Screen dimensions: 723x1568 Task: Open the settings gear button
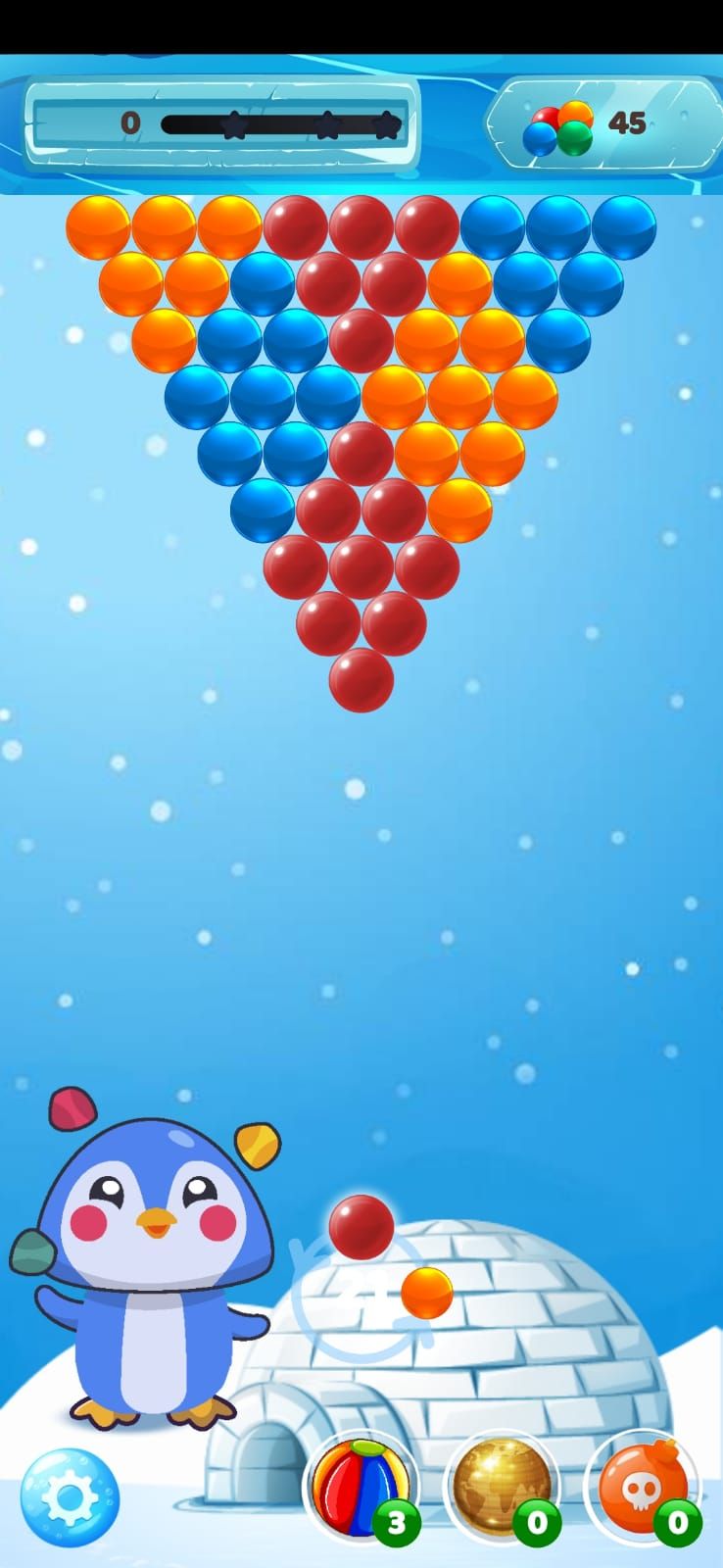70,1496
